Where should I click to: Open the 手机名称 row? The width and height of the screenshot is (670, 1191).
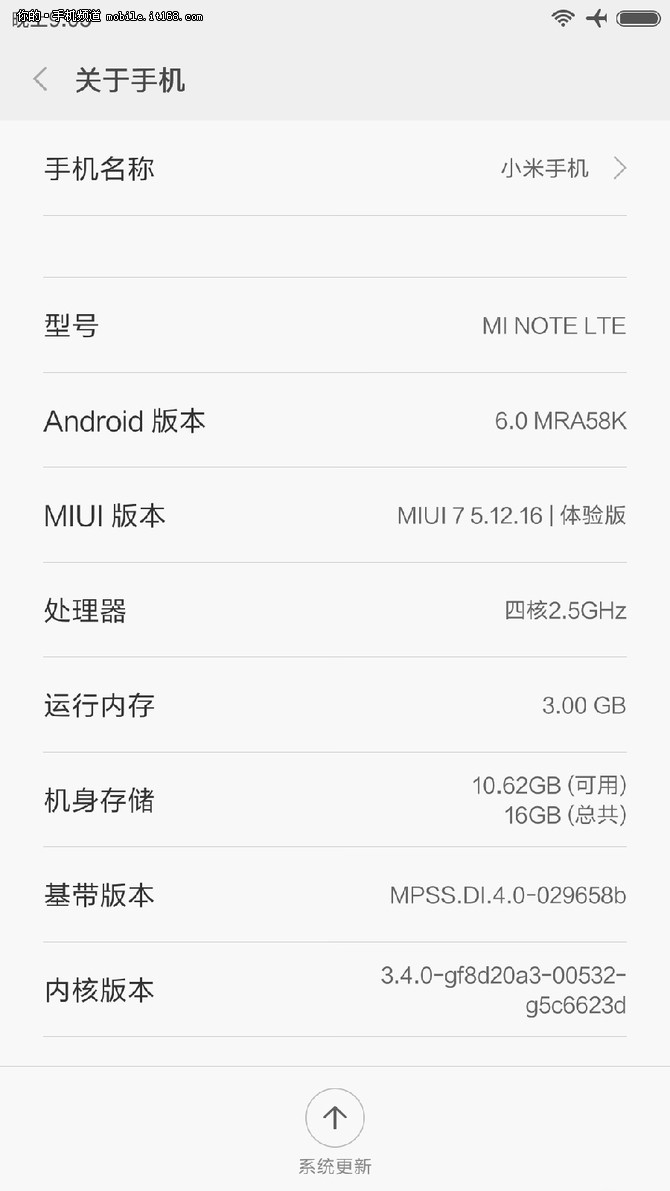click(334, 168)
